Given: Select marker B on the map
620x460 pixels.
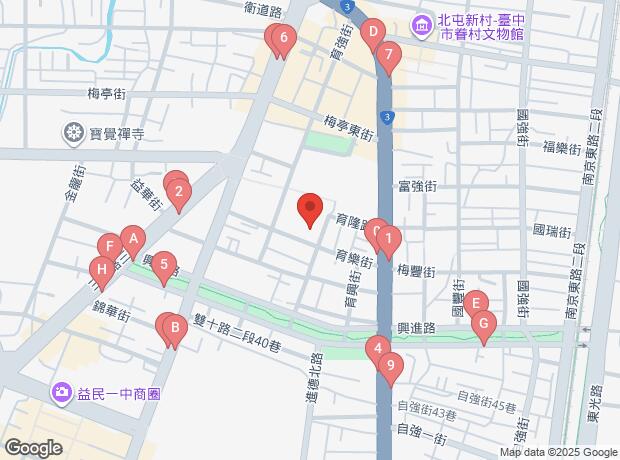Looking at the screenshot, I should point(174,329).
